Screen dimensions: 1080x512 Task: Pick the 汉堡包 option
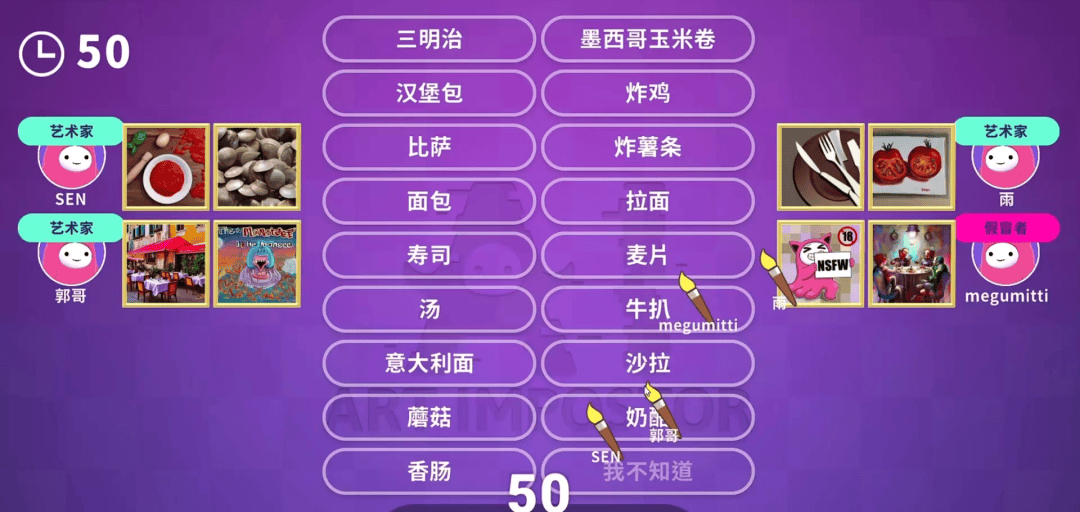coord(429,94)
